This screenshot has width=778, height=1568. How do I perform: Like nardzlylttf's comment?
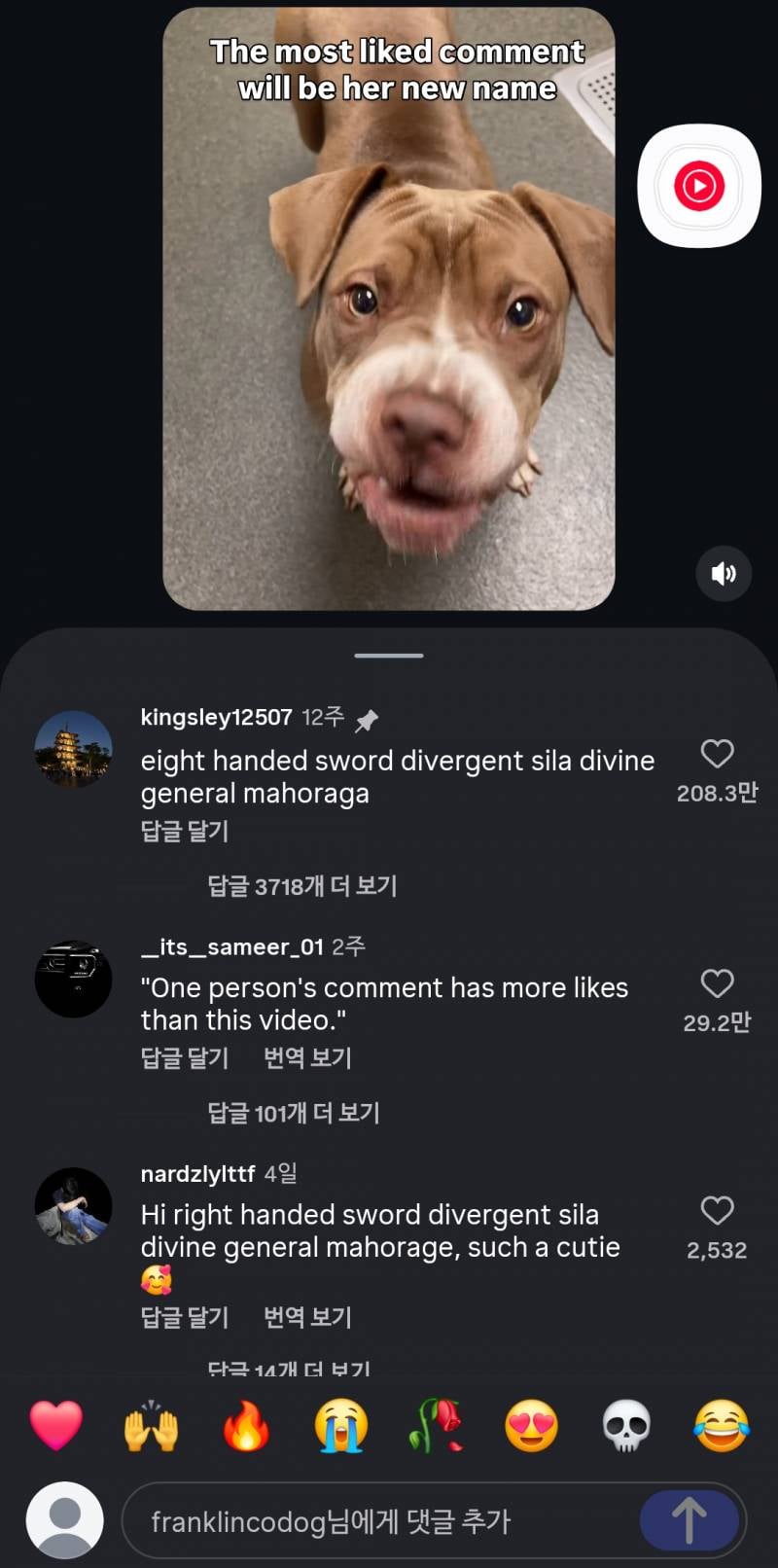click(717, 1211)
